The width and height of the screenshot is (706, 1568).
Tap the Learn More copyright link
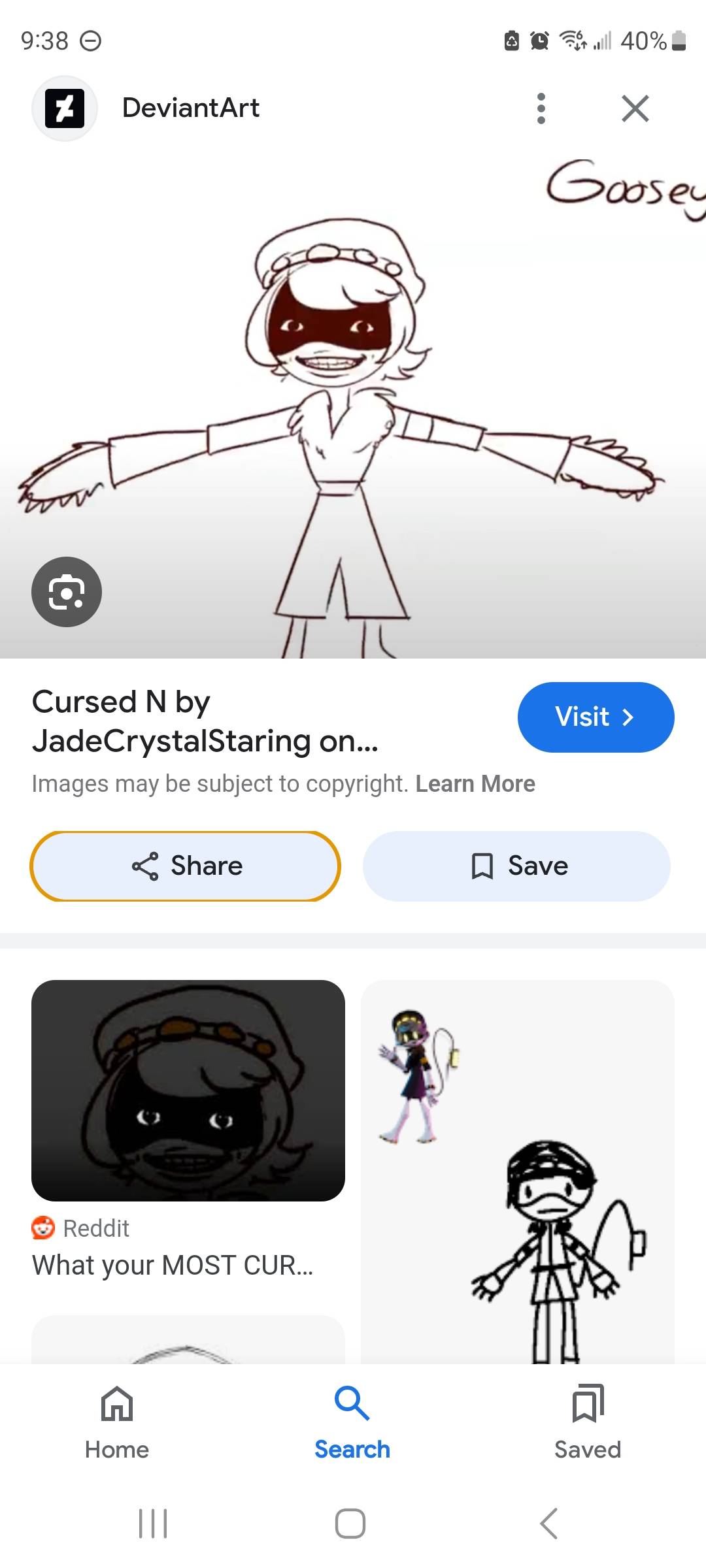click(x=475, y=783)
